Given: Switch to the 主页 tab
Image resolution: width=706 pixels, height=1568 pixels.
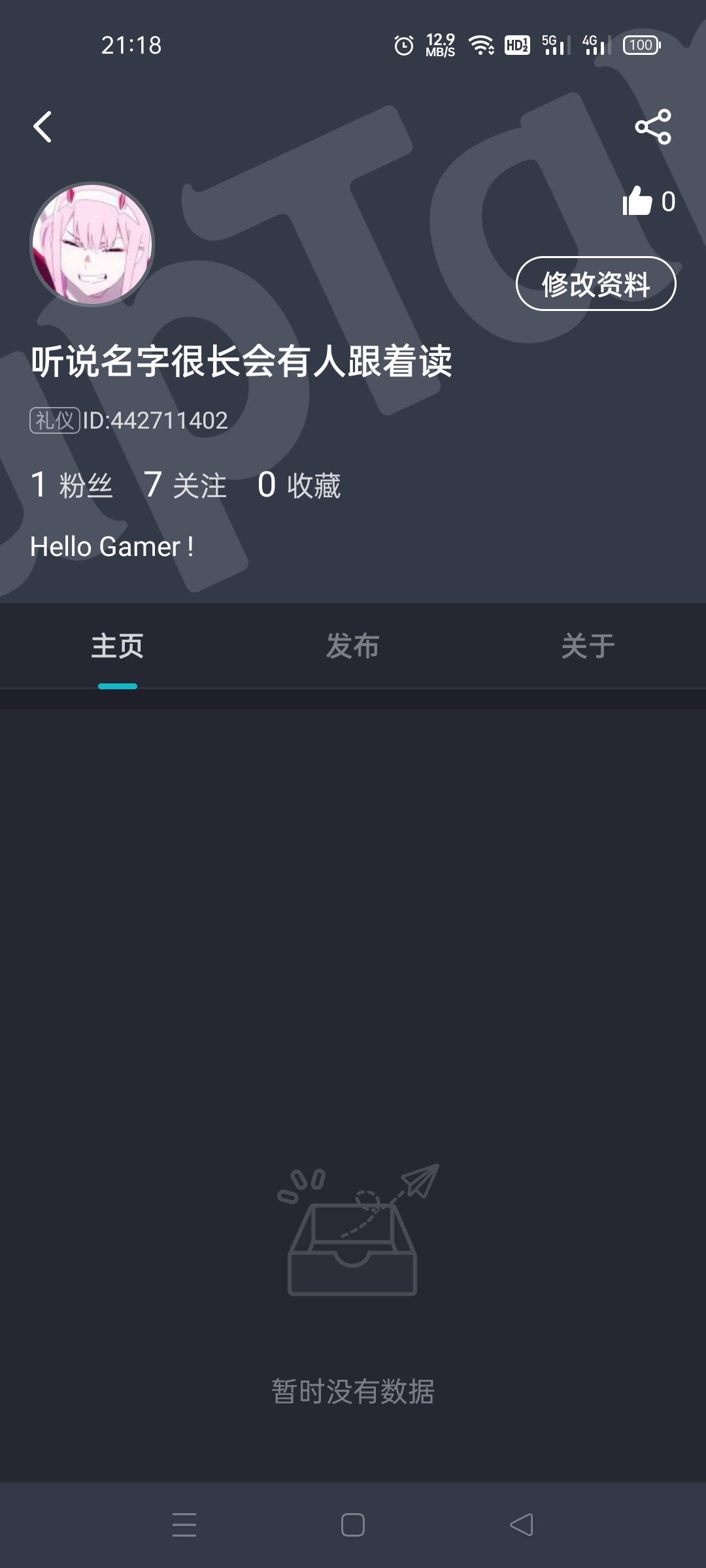Looking at the screenshot, I should [x=118, y=646].
